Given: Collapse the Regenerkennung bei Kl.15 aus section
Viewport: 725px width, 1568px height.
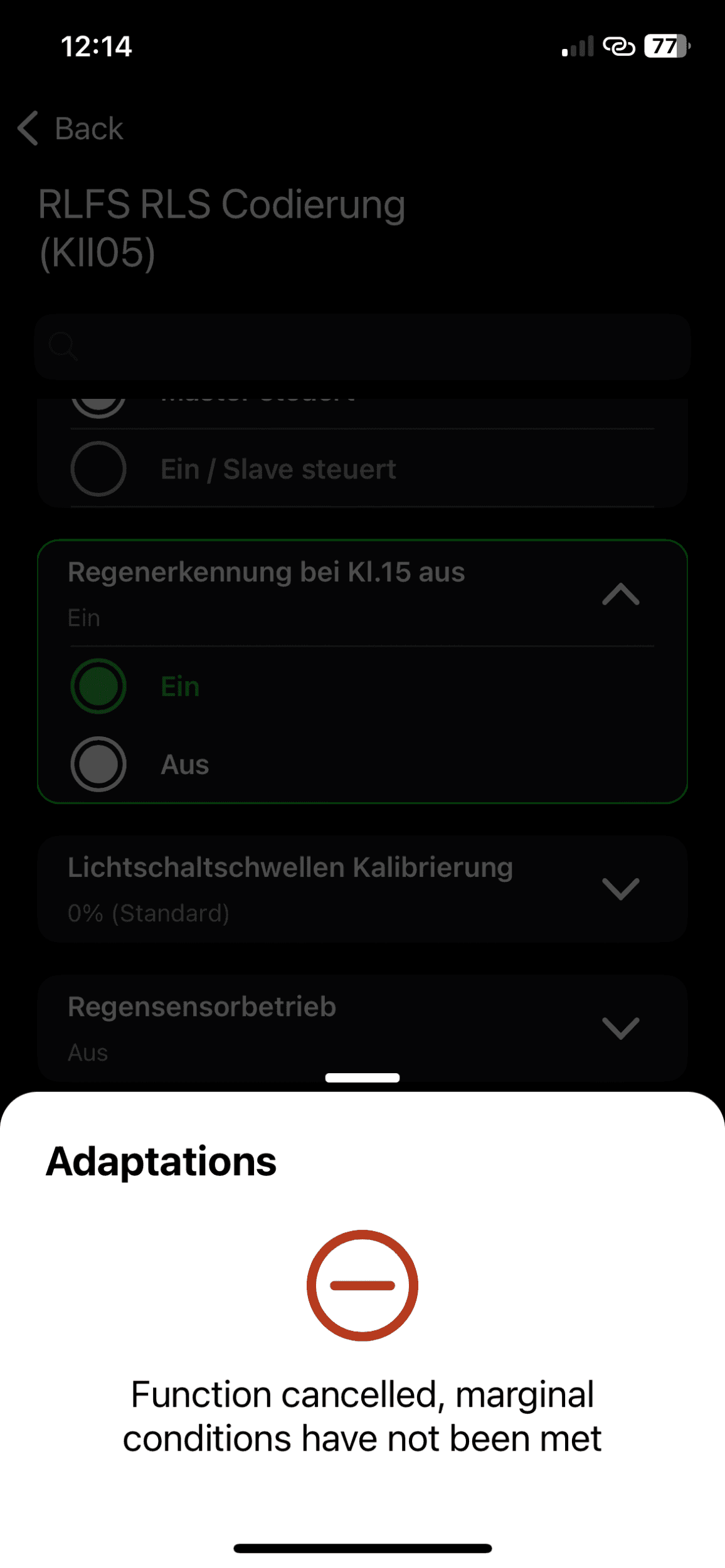Looking at the screenshot, I should [620, 594].
